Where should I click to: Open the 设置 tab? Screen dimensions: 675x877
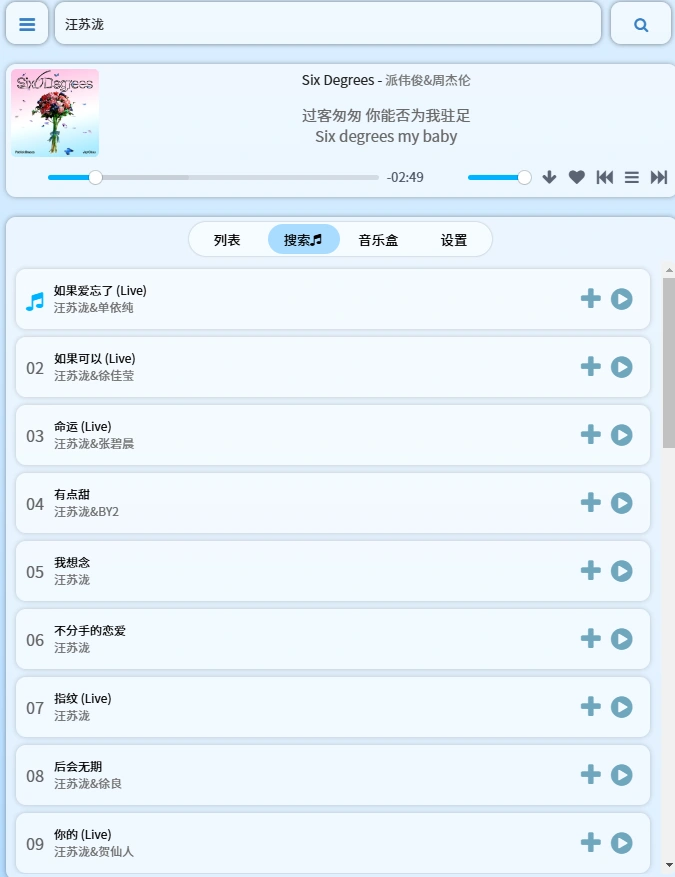(x=454, y=240)
